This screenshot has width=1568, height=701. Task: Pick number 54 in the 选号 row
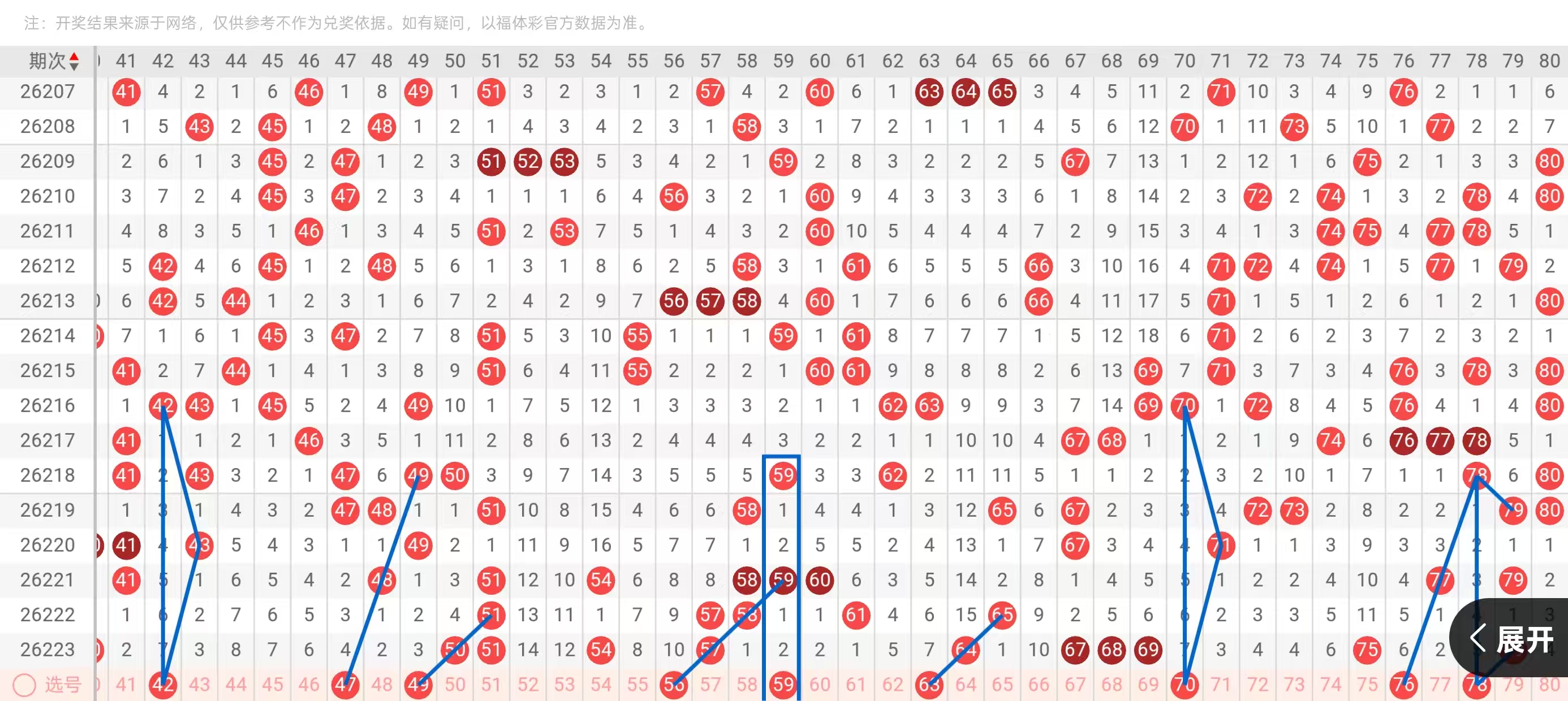(601, 685)
